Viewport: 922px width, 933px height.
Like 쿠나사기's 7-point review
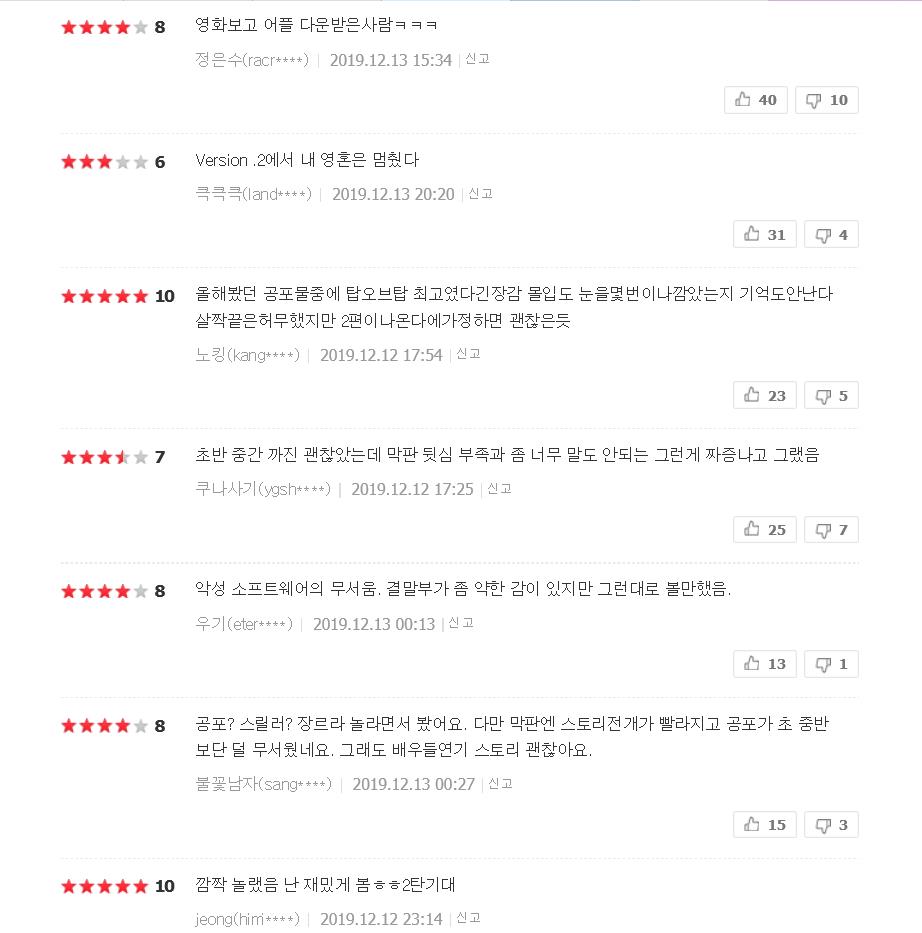[x=764, y=530]
